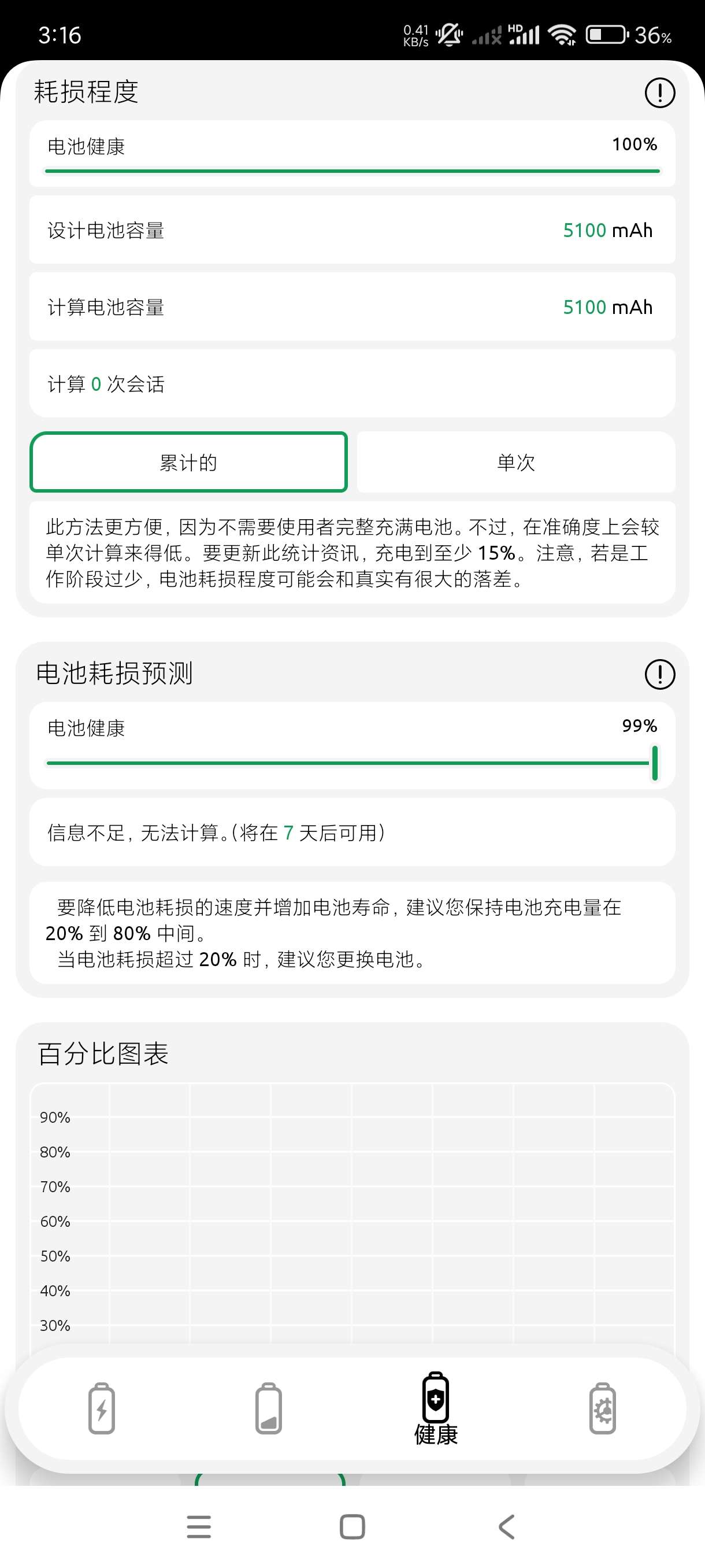Open the battery settings gear tab
705x1568 pixels.
click(x=602, y=1408)
